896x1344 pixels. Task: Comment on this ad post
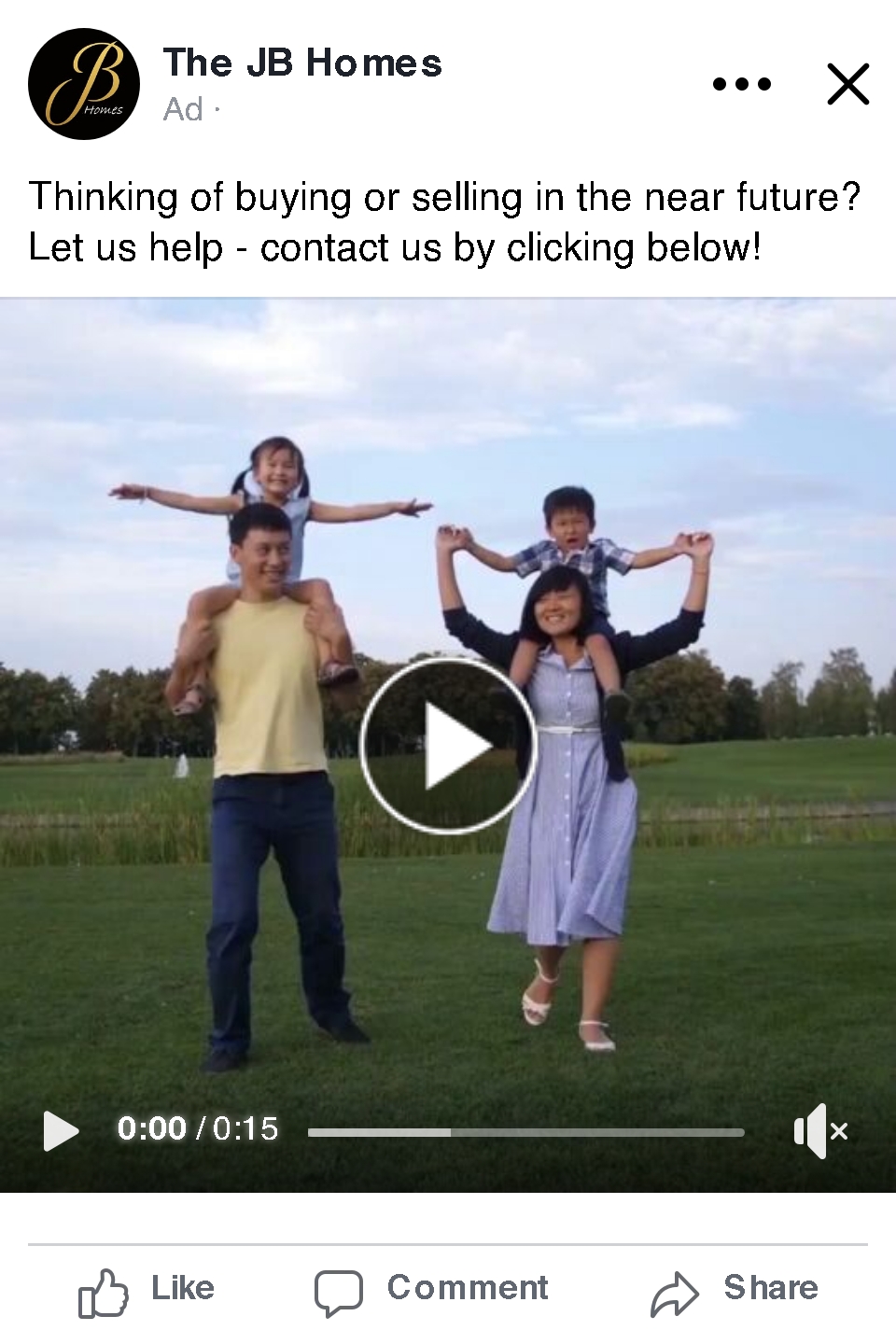point(431,1291)
